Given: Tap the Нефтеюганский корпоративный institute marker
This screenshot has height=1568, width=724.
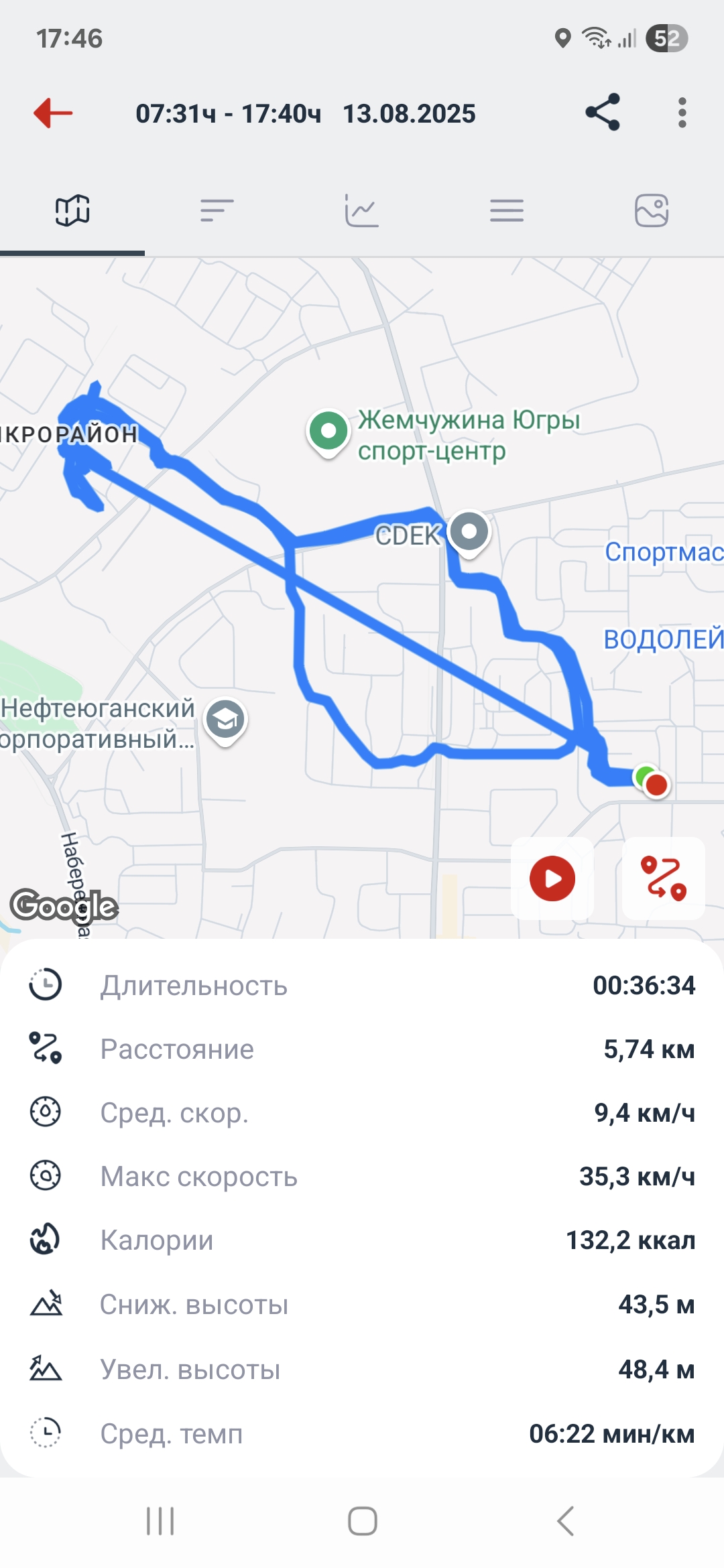Looking at the screenshot, I should click(225, 722).
